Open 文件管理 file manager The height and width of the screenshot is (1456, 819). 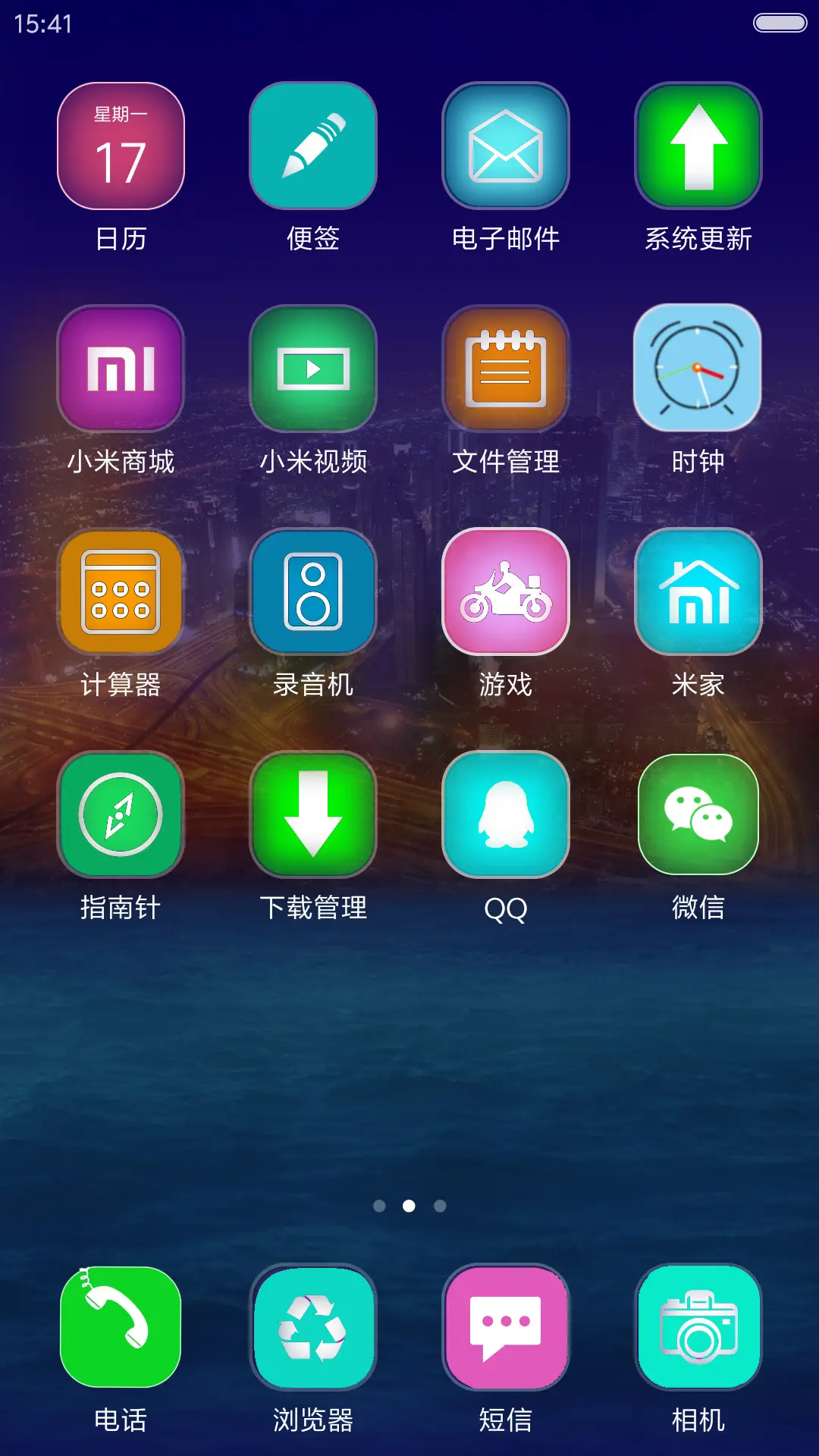506,366
